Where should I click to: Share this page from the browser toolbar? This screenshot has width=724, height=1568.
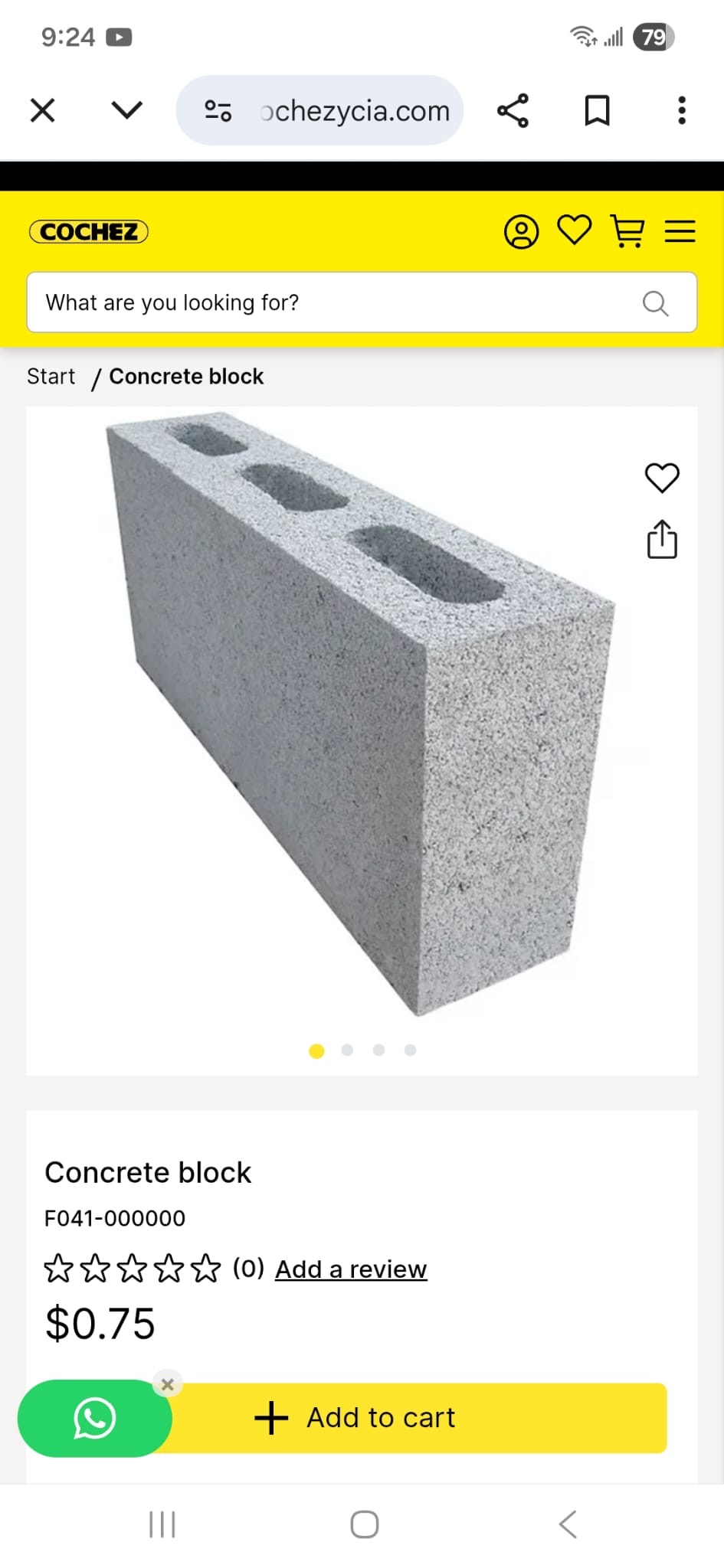(x=513, y=110)
